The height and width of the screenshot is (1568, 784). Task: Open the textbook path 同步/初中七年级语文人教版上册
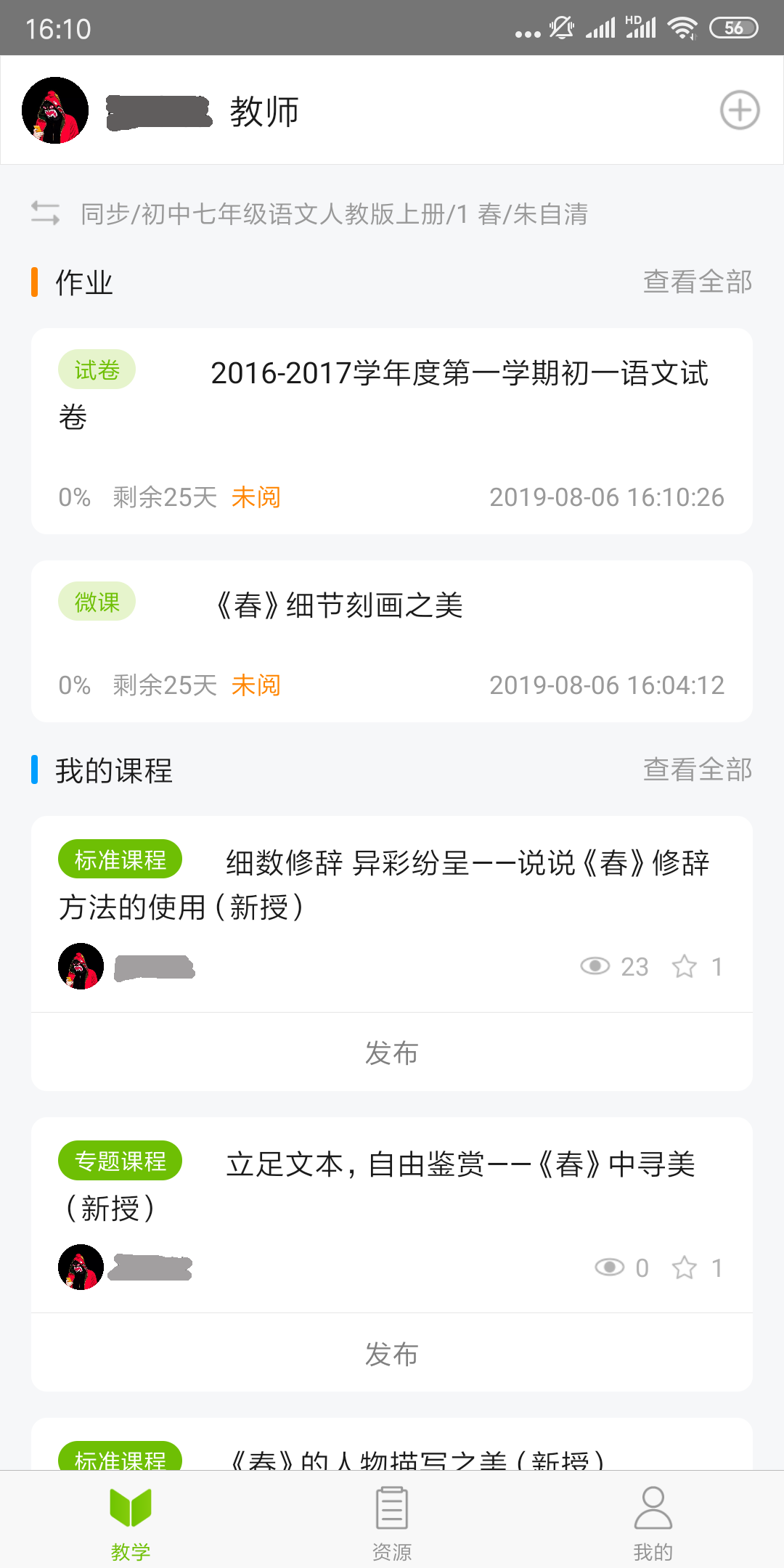coord(334,214)
